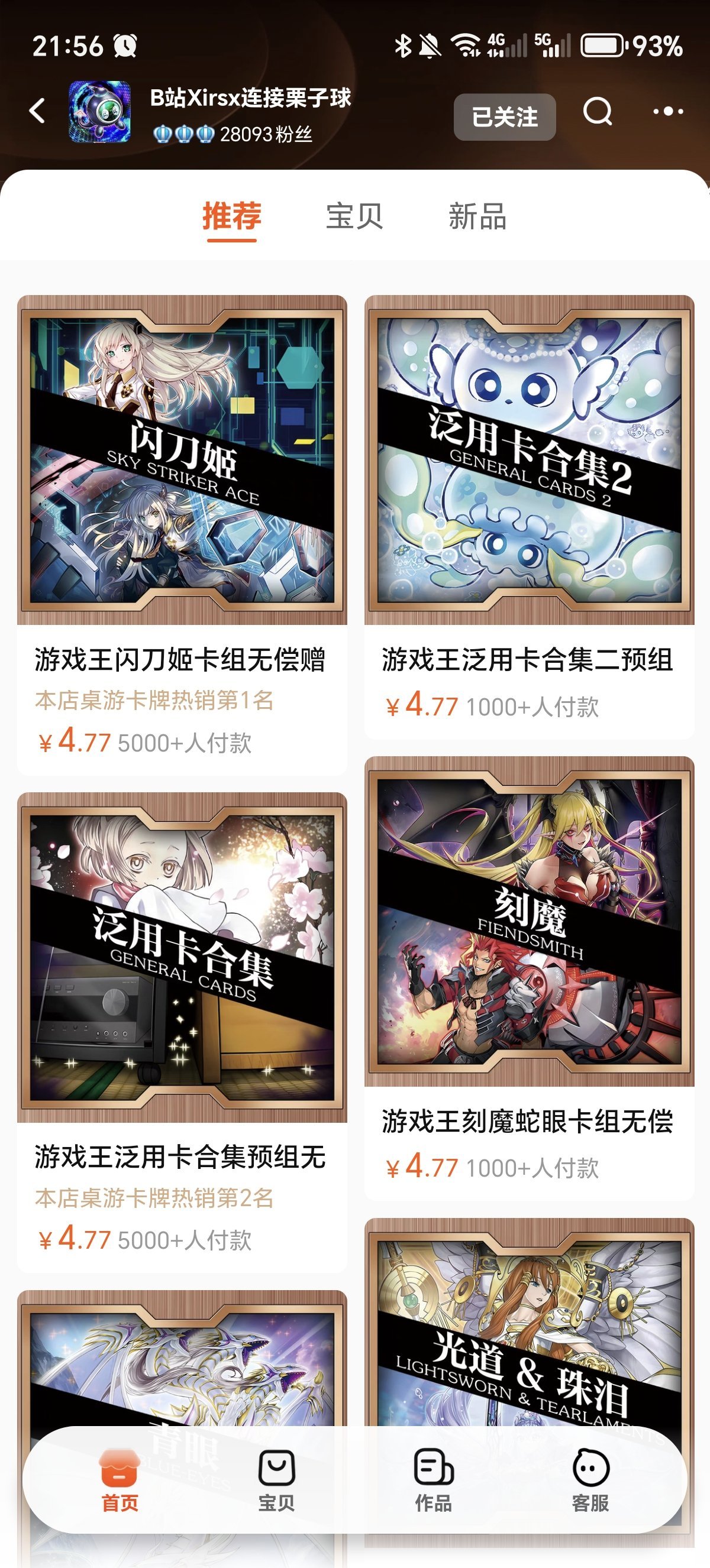Open the Blue-Eyes 青眼 product card
710x1568 pixels.
[x=182, y=1363]
